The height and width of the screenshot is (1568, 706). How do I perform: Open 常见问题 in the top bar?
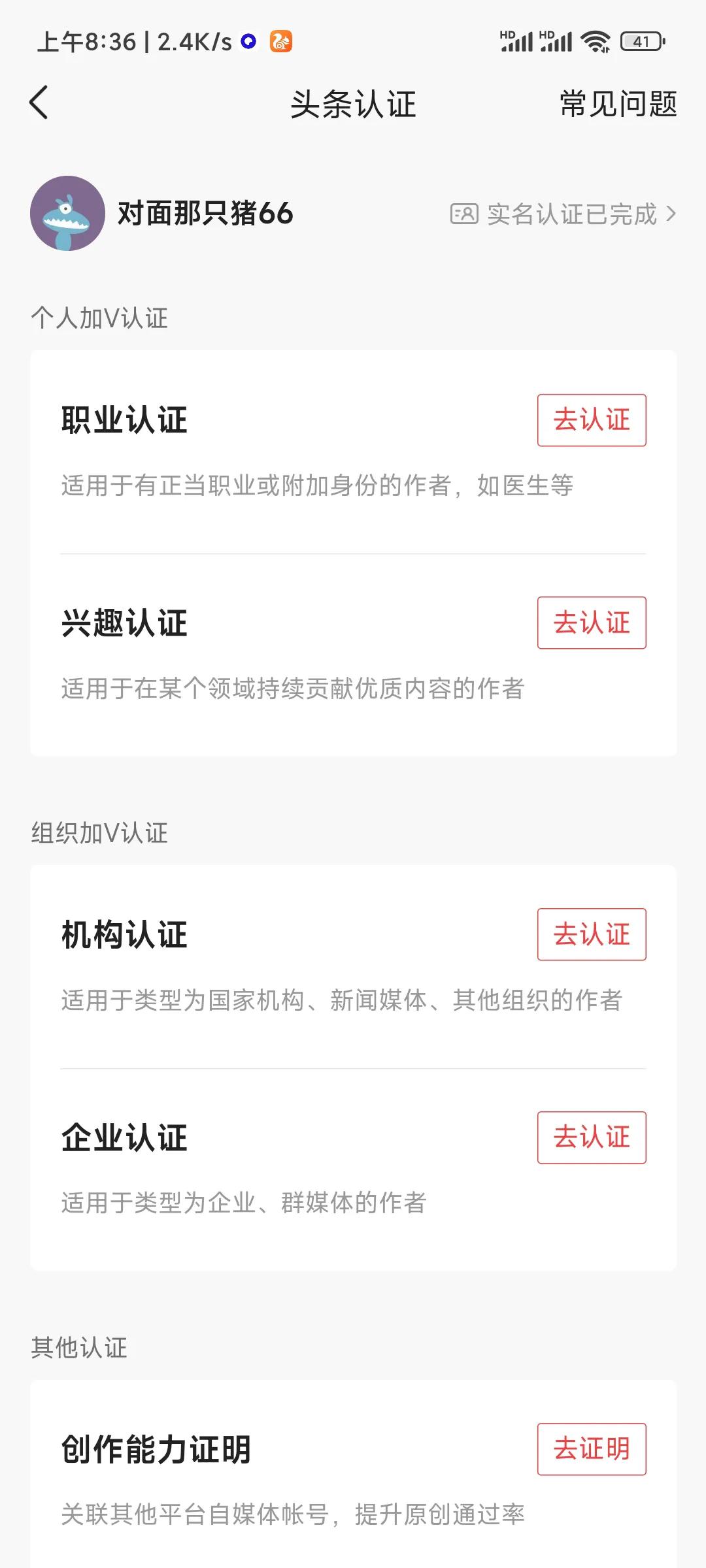pos(618,104)
